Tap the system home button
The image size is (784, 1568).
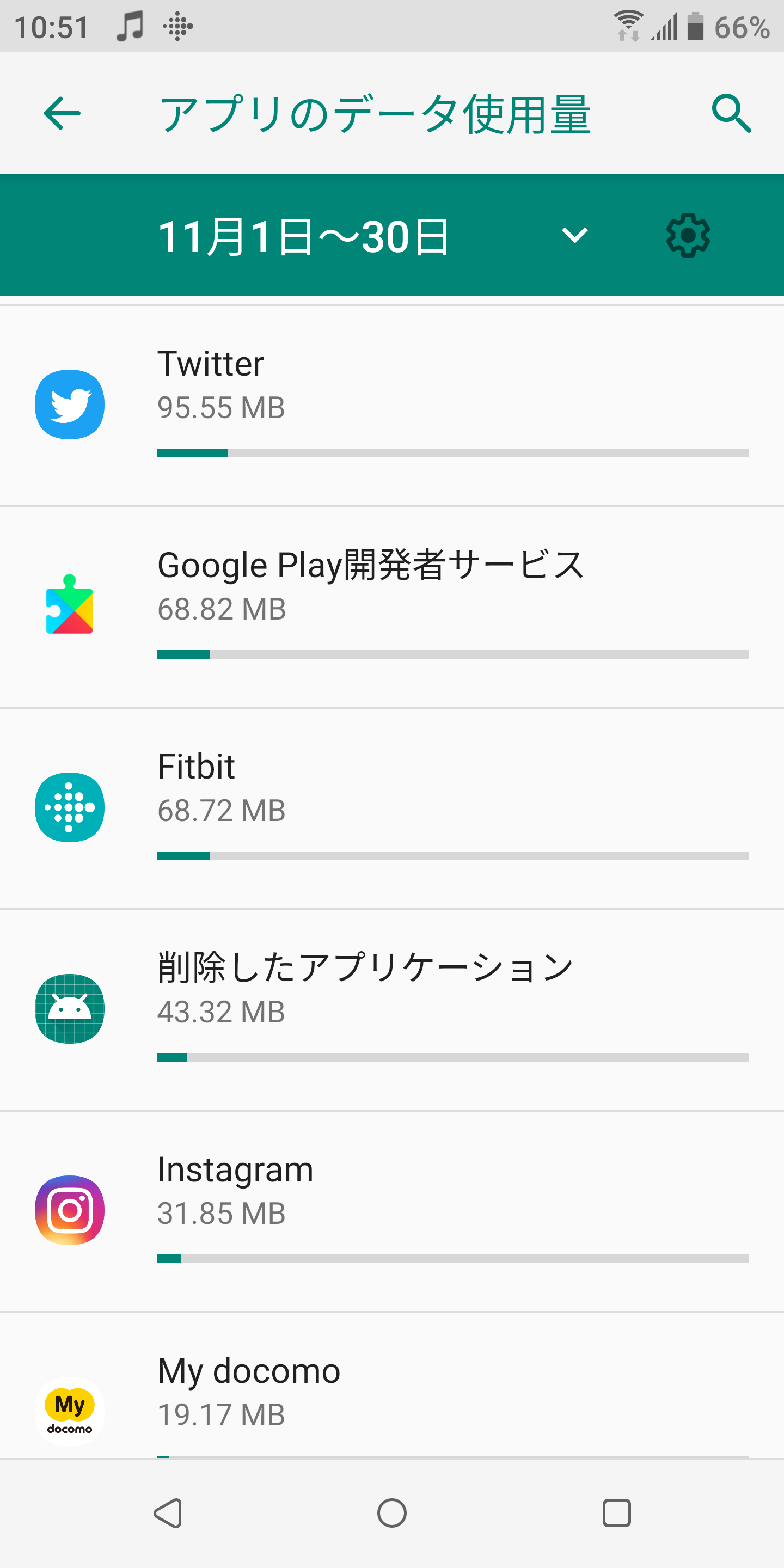pyautogui.click(x=392, y=1513)
